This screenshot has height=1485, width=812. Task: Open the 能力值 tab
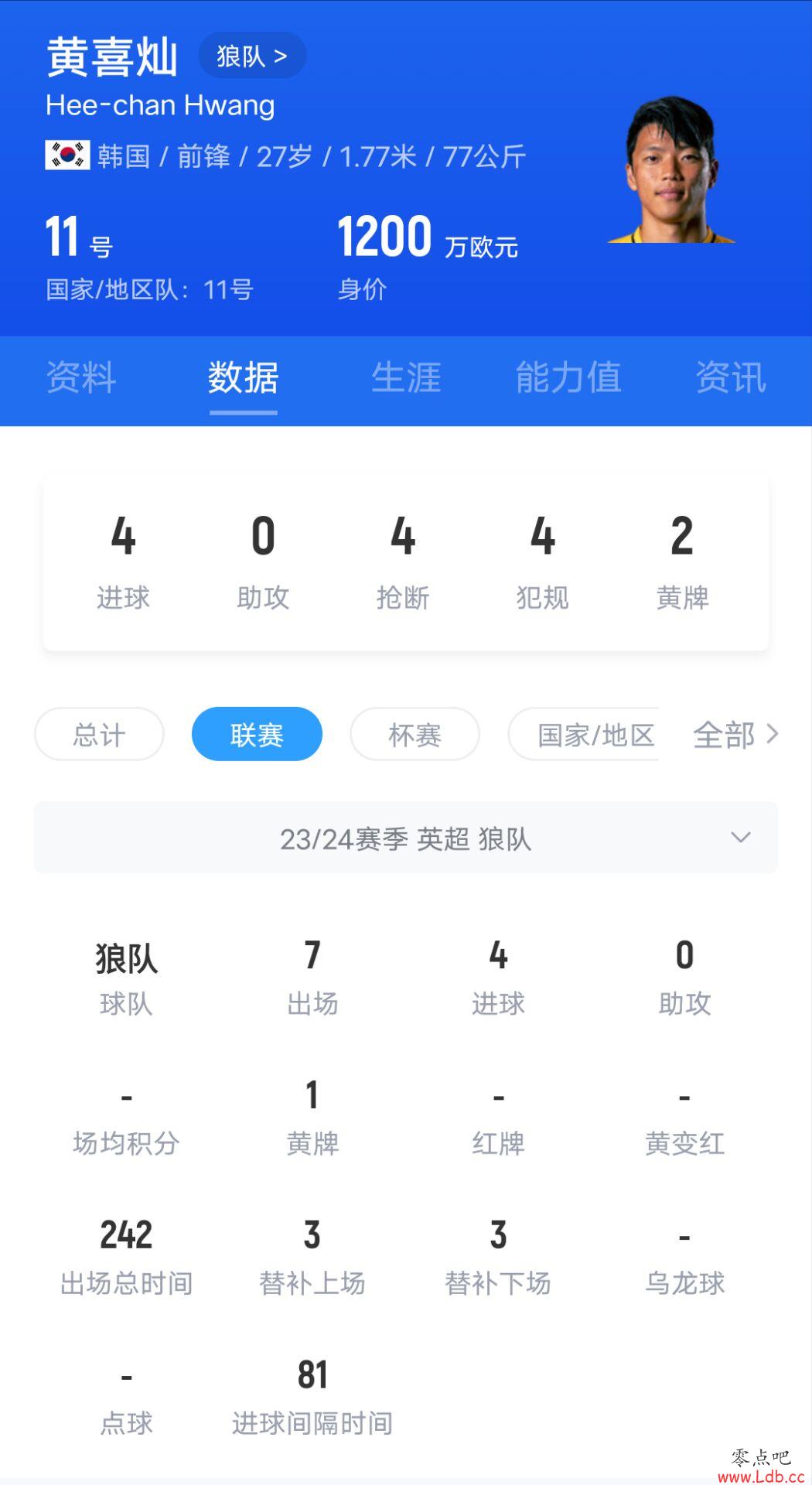568,378
